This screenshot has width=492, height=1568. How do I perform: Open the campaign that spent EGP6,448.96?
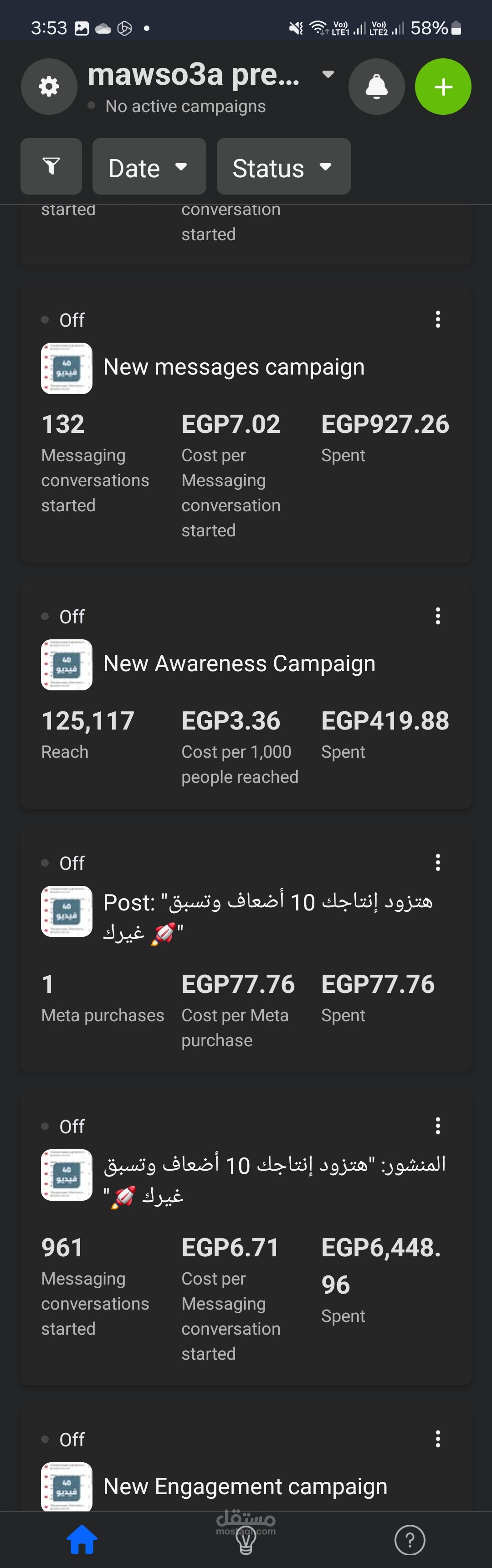click(274, 1180)
